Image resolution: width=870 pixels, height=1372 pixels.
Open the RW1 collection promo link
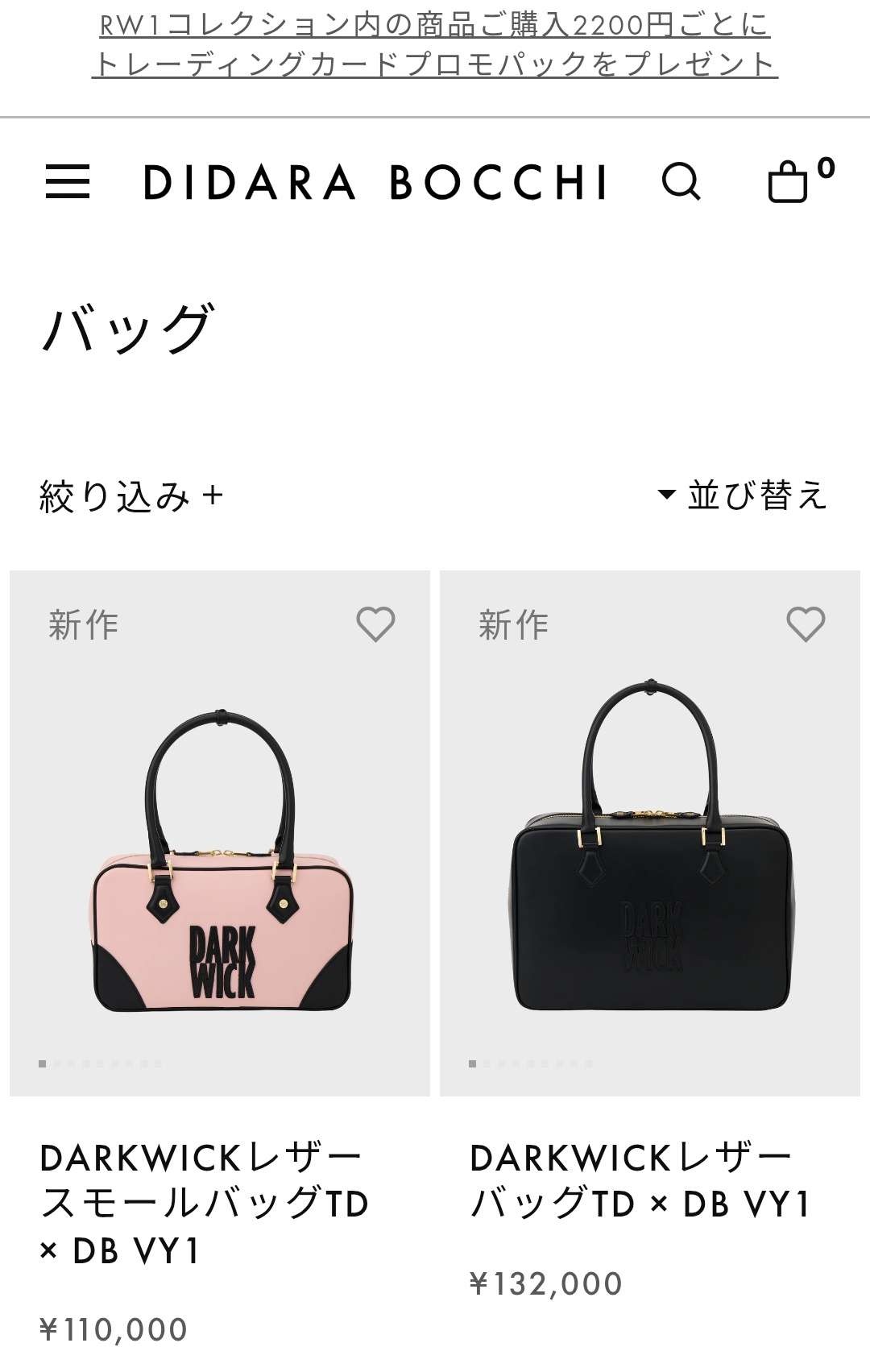point(435,44)
